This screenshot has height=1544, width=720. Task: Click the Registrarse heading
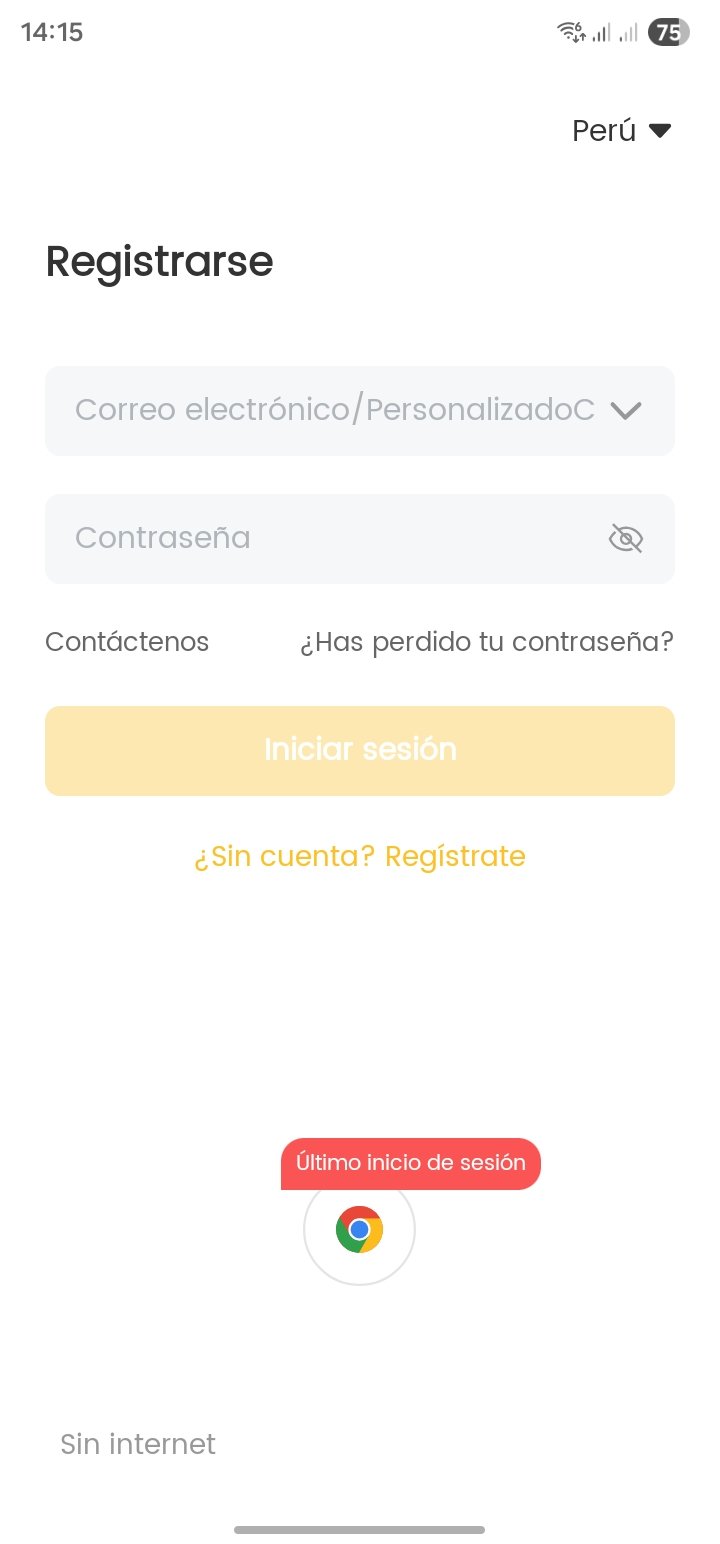(x=159, y=261)
